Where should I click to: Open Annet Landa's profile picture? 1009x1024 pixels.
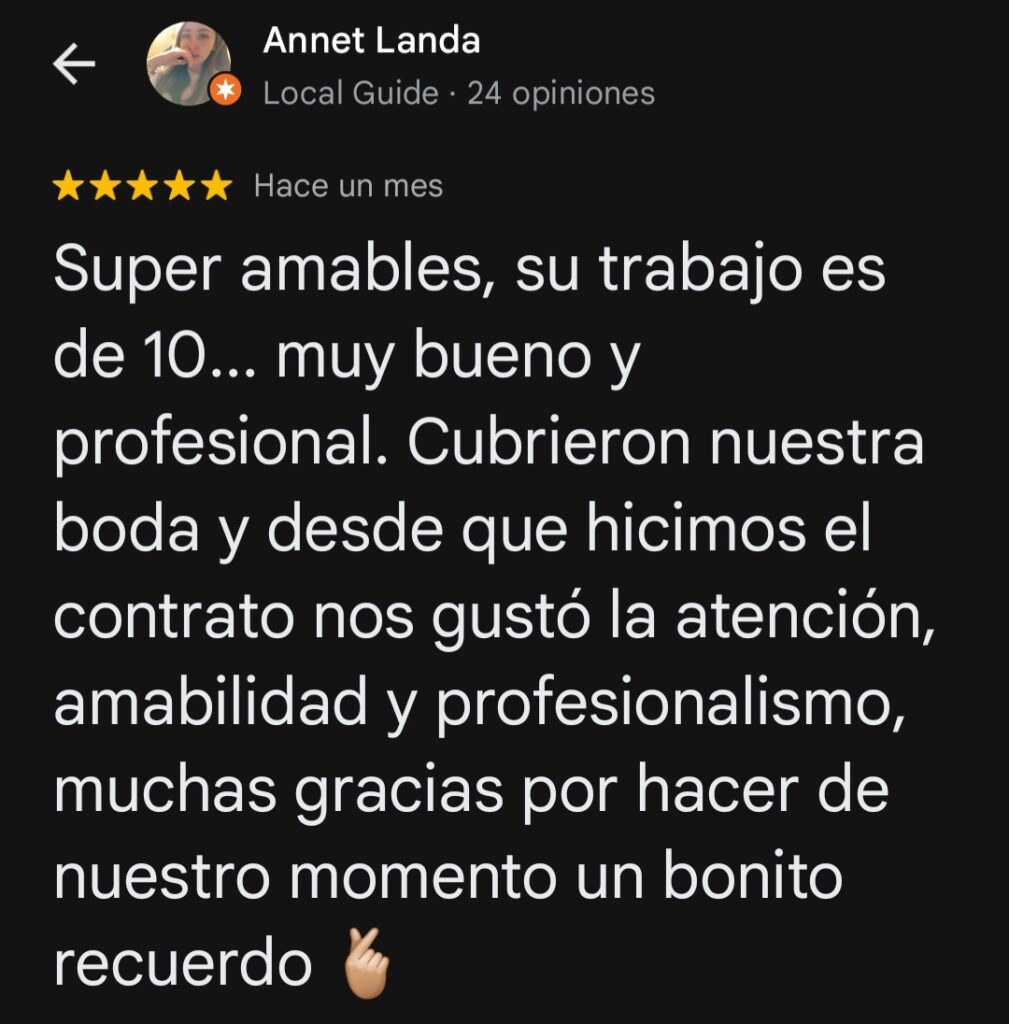(x=189, y=63)
